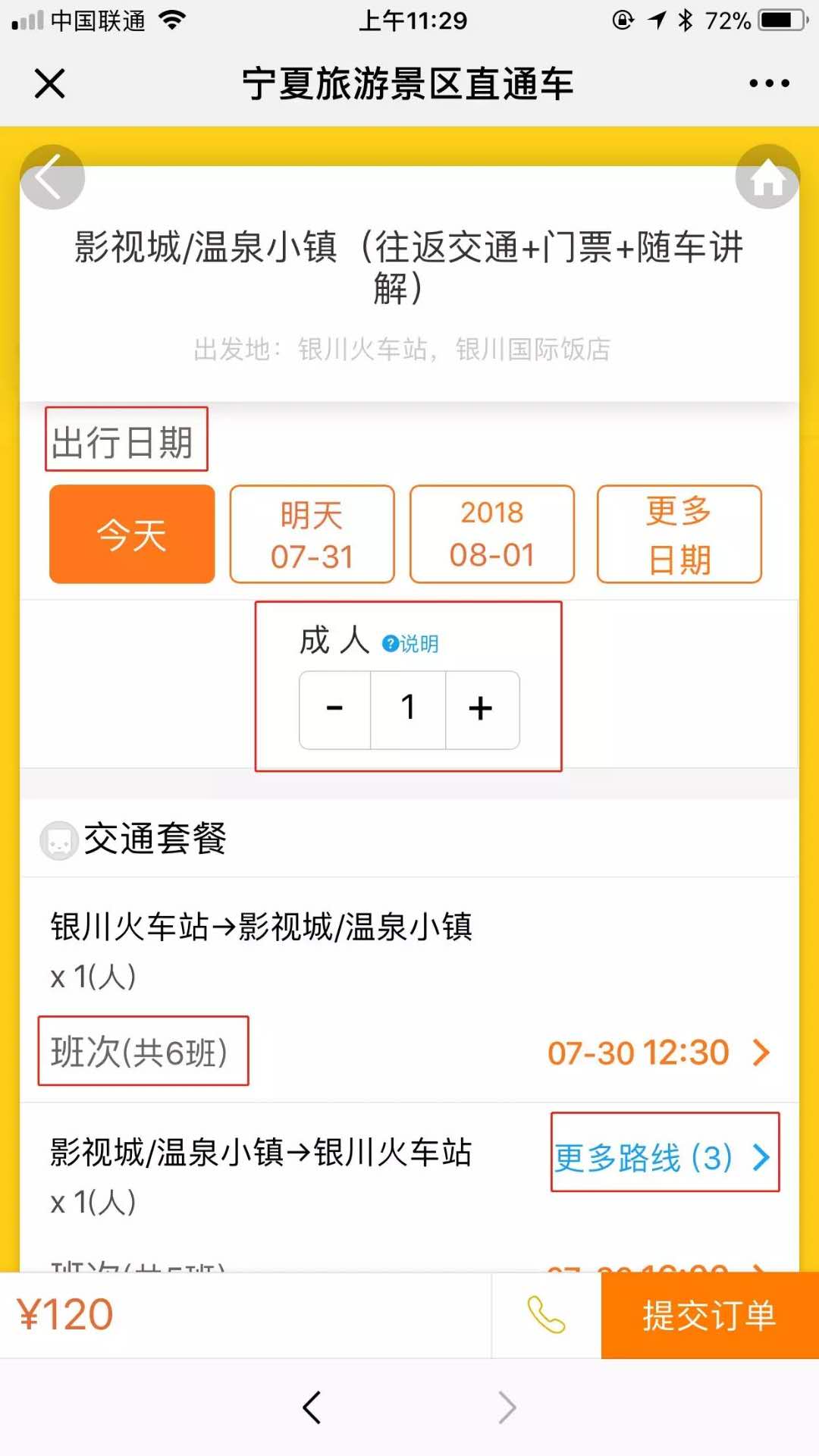Tap browser back arrow at bottom
The height and width of the screenshot is (1456, 819).
click(x=312, y=1407)
